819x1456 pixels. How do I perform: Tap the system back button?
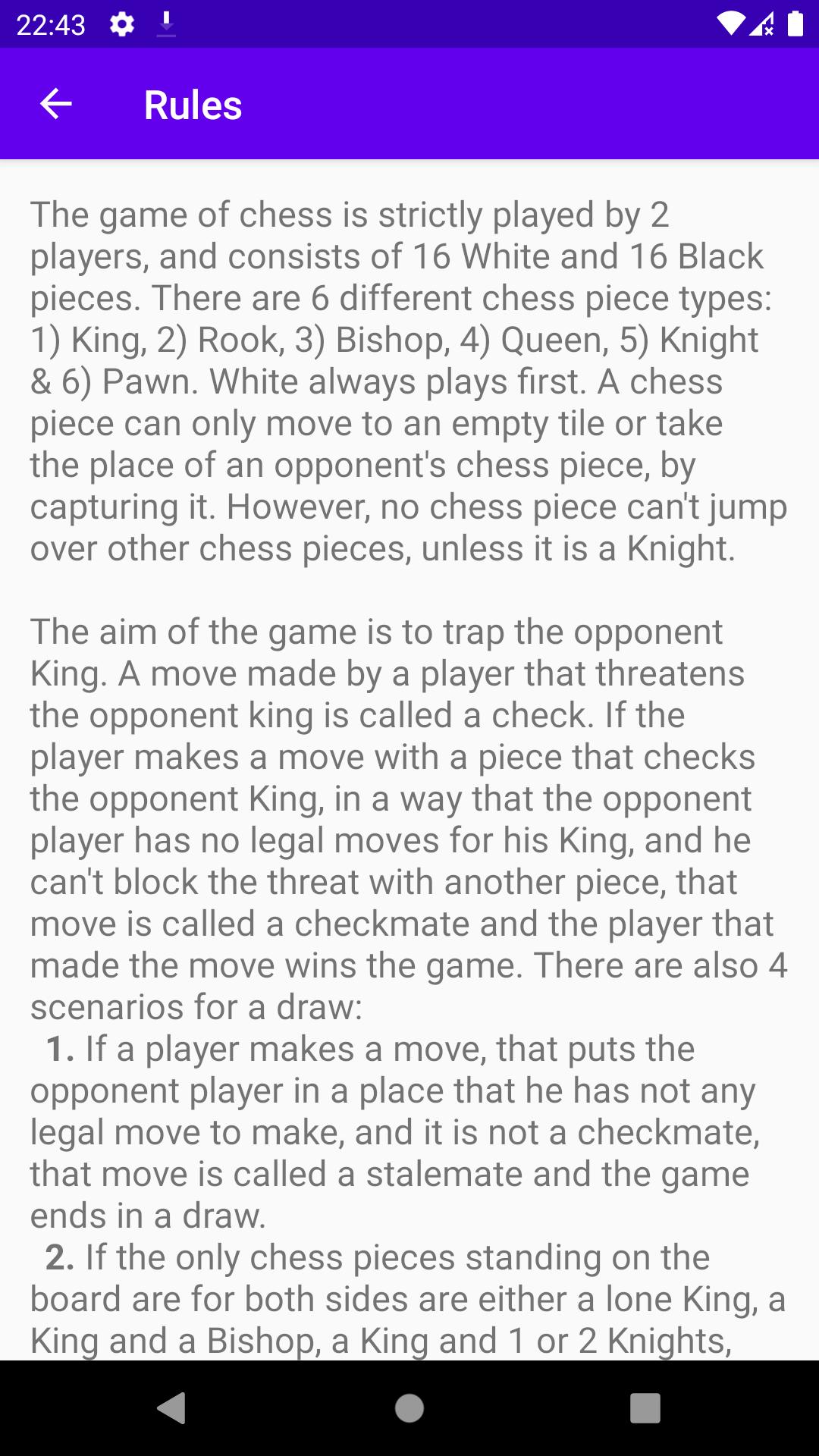172,1408
